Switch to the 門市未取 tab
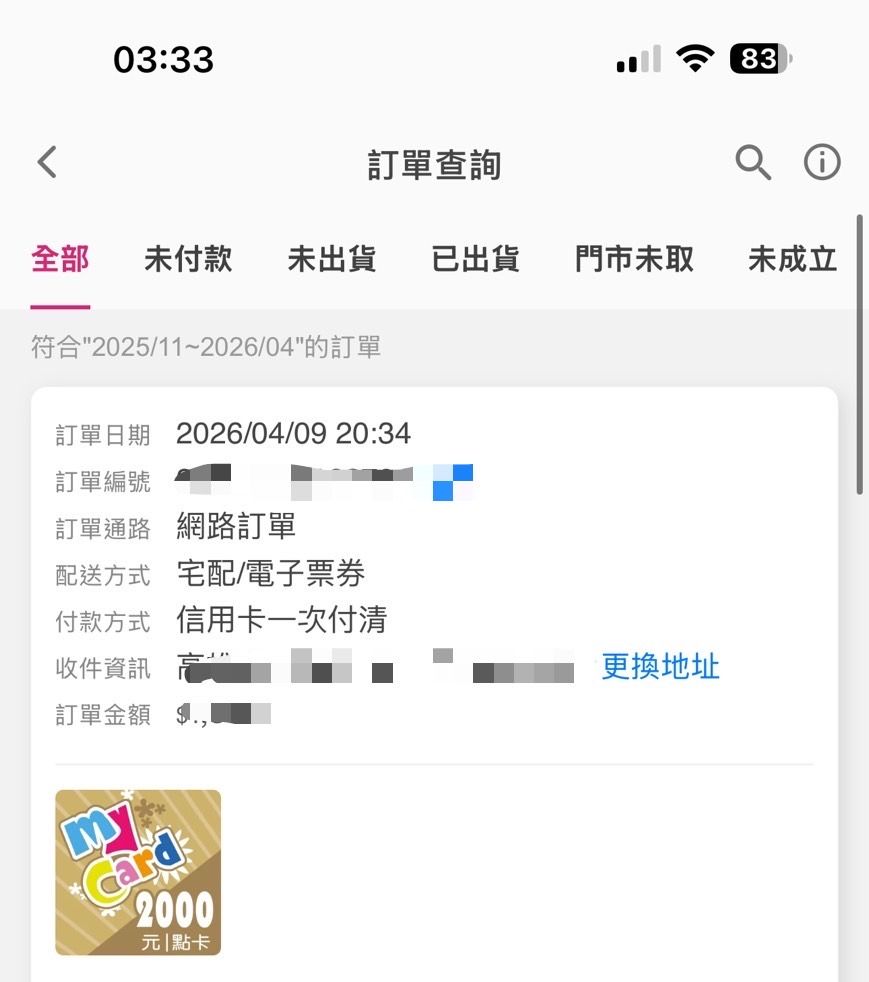Screen dimensions: 869x982 [x=634, y=259]
